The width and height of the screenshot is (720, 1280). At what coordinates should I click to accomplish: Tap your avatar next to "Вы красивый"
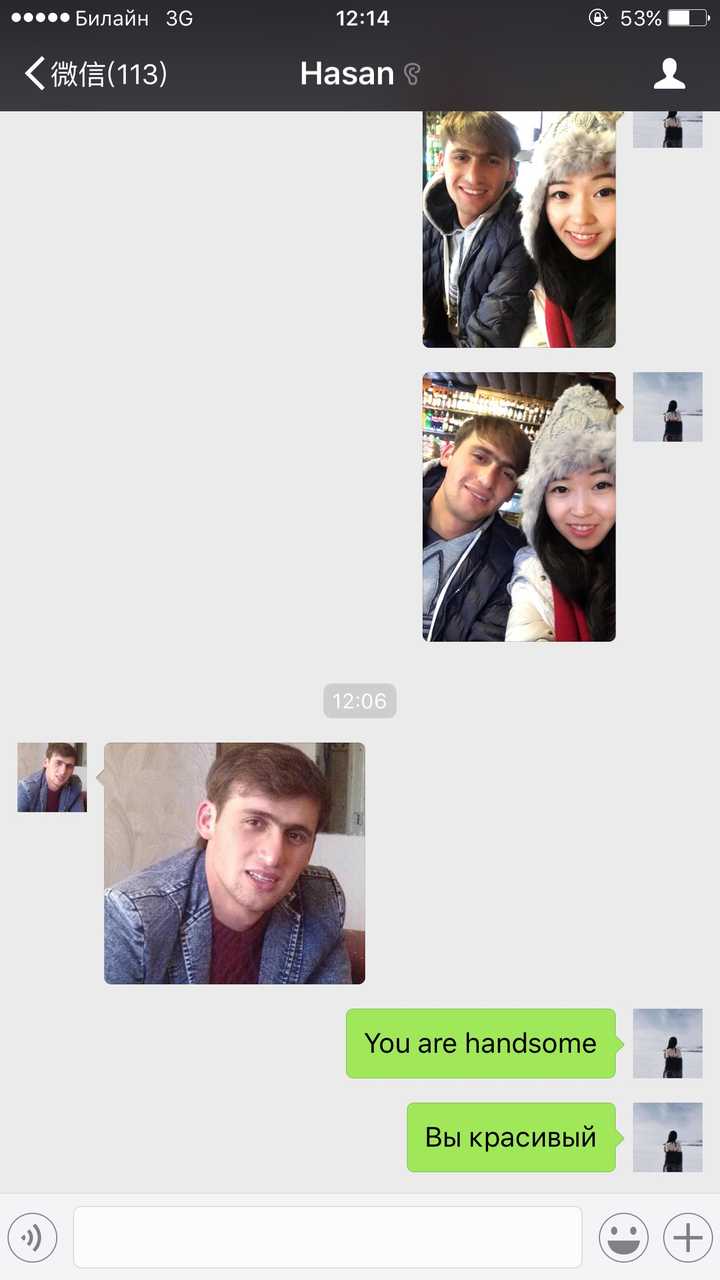pyautogui.click(x=668, y=1137)
